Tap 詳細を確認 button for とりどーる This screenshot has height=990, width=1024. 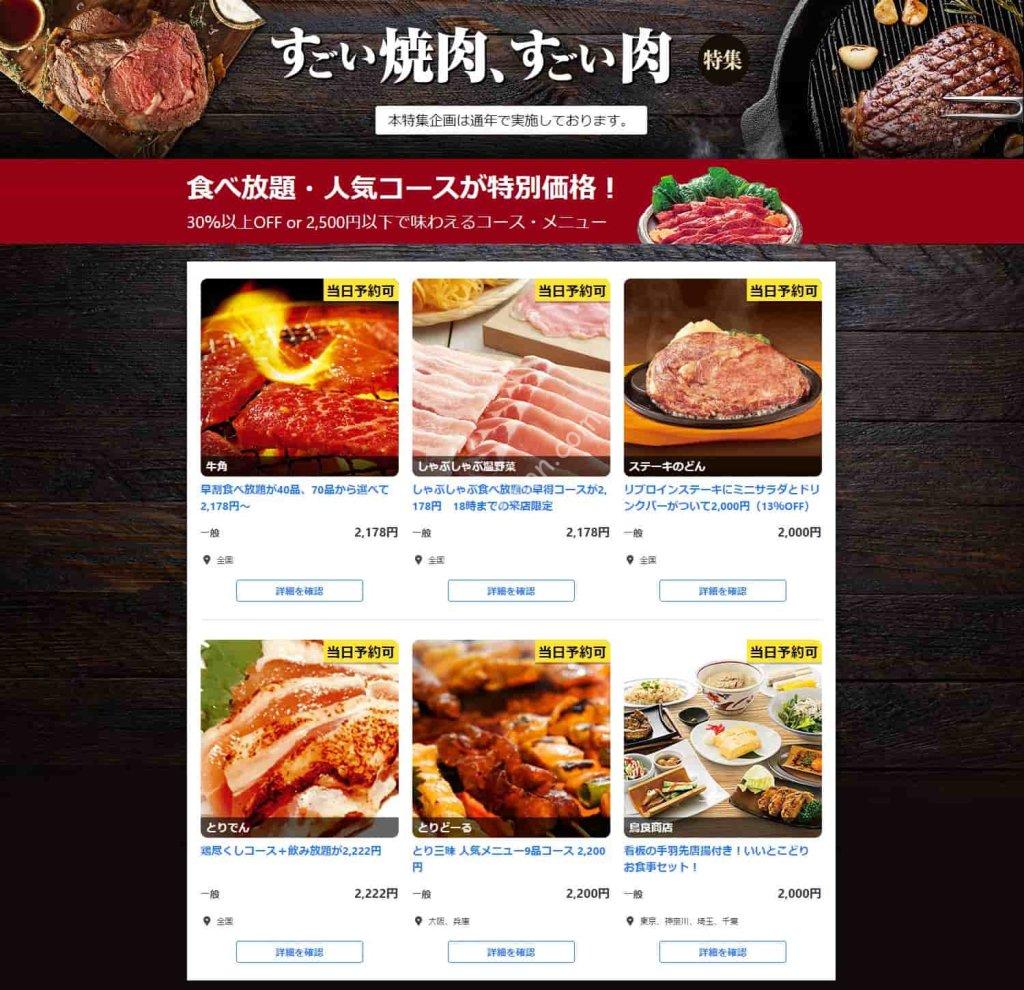pos(511,952)
